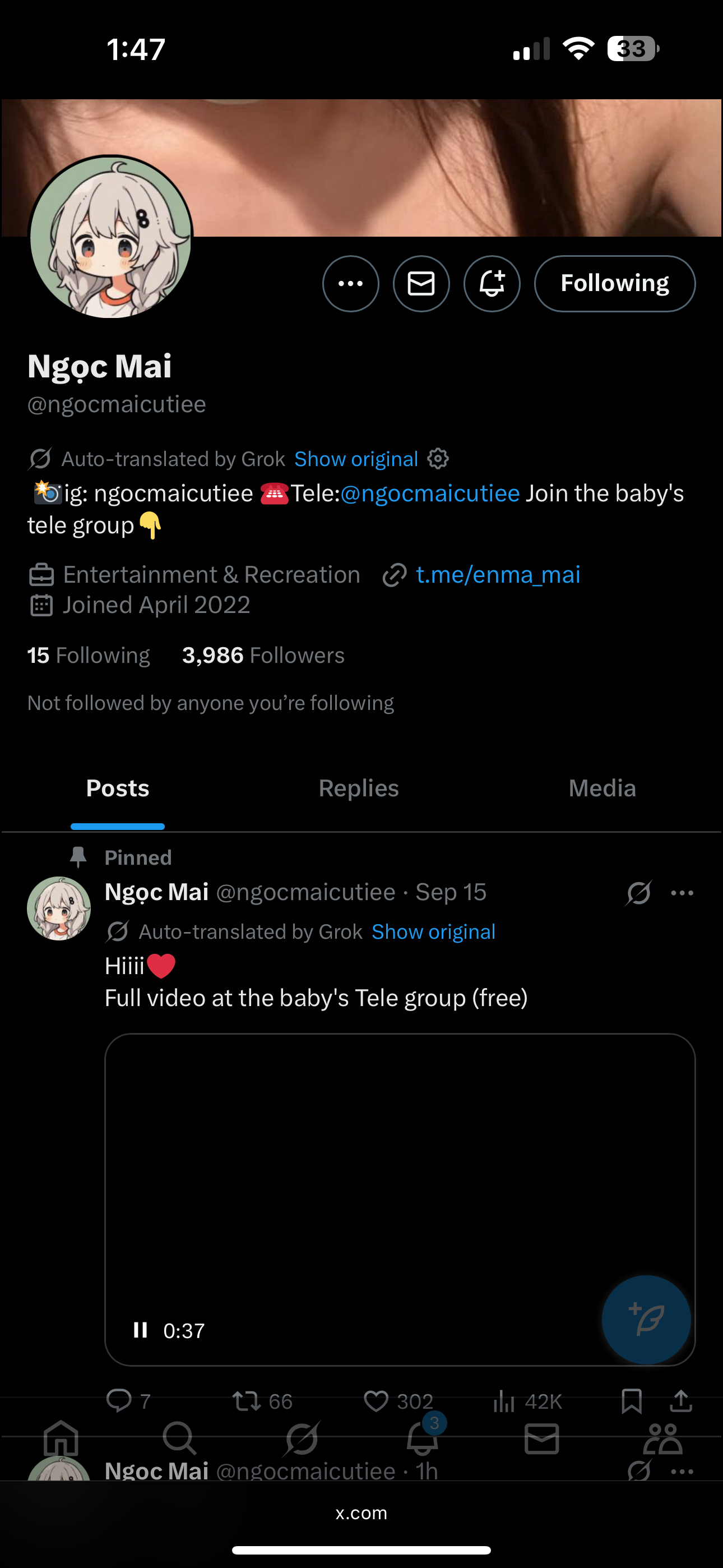Screen dimensions: 723x1568
Task: Tap the Following button to unfollow
Action: pyautogui.click(x=614, y=284)
